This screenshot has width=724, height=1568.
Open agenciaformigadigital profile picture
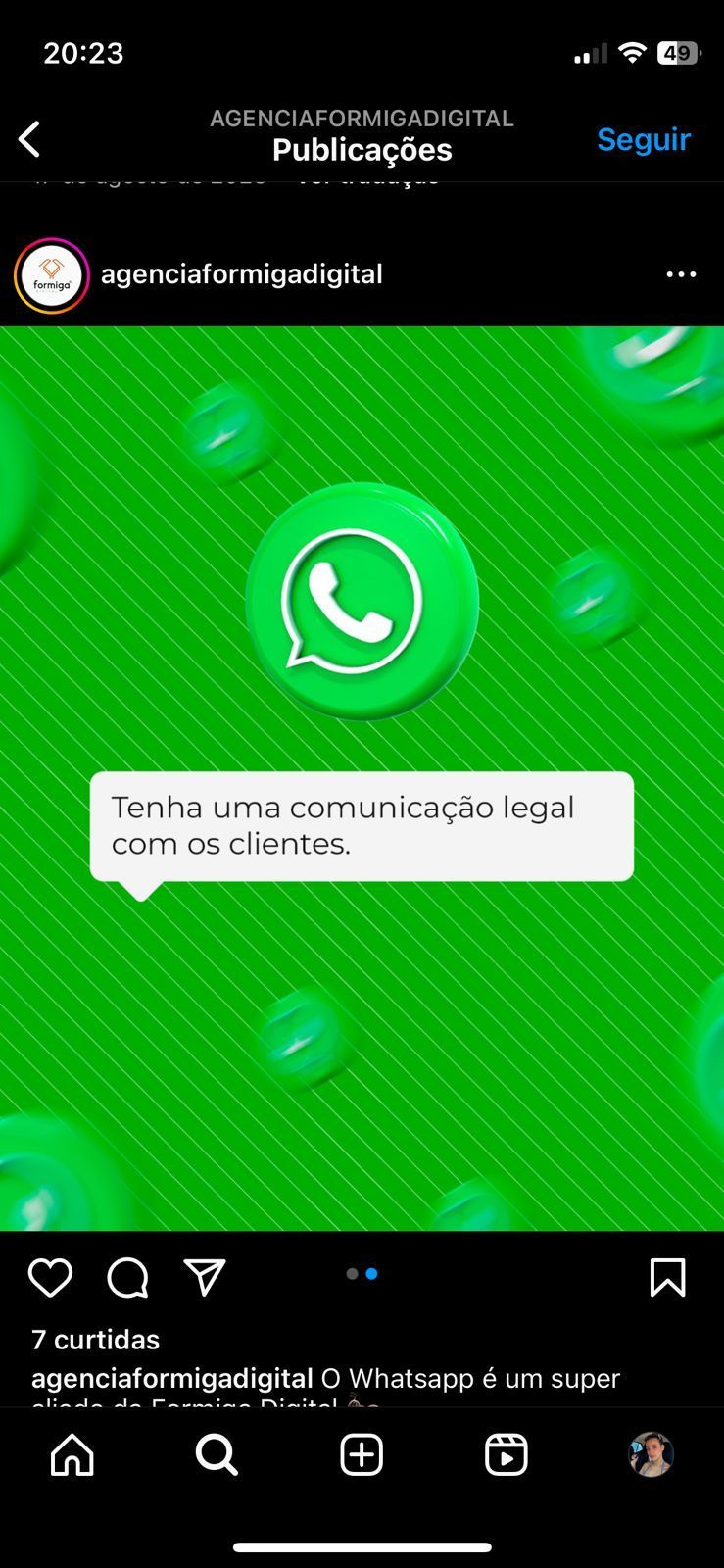(52, 275)
